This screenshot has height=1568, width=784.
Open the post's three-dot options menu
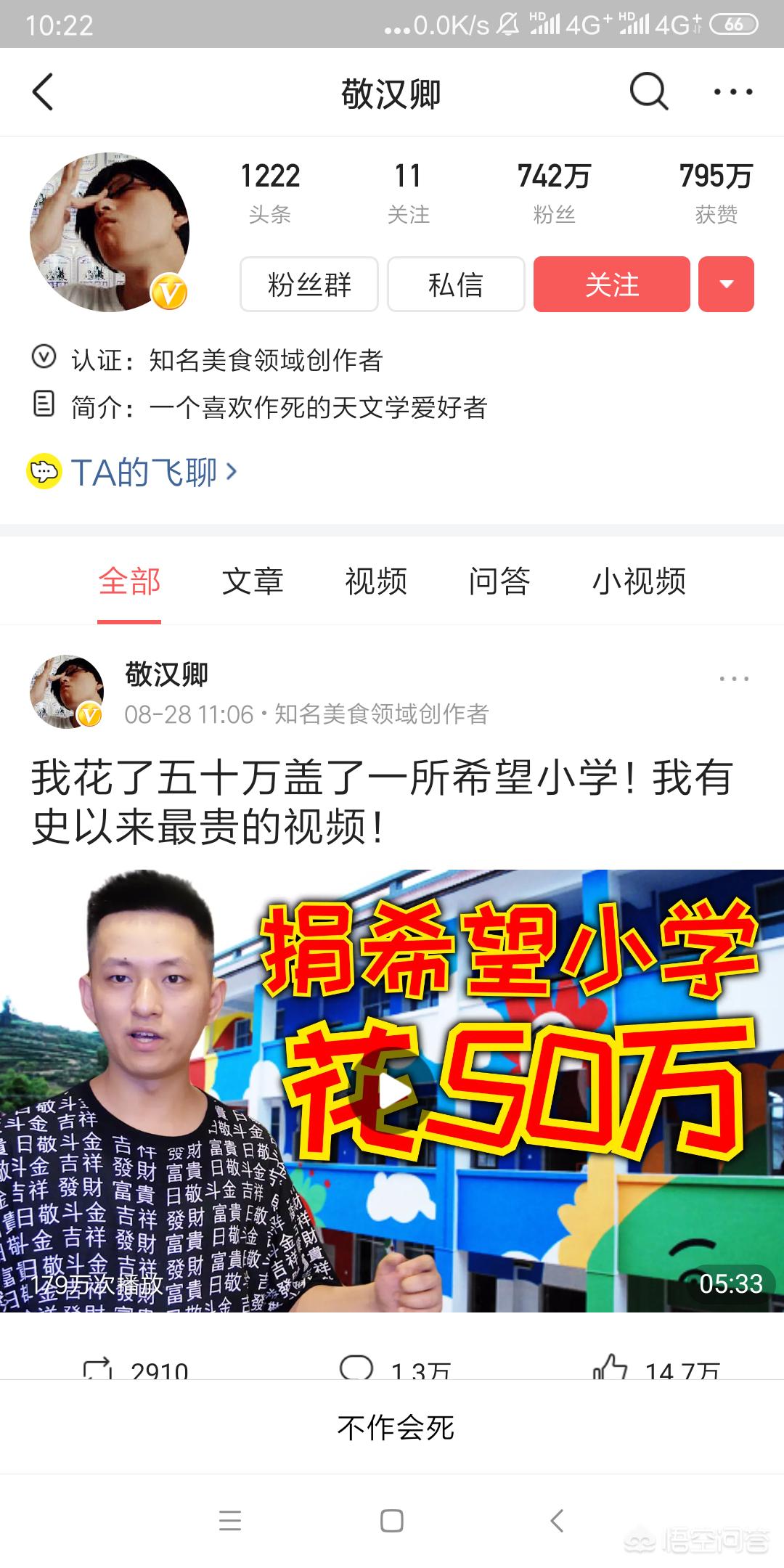734,679
